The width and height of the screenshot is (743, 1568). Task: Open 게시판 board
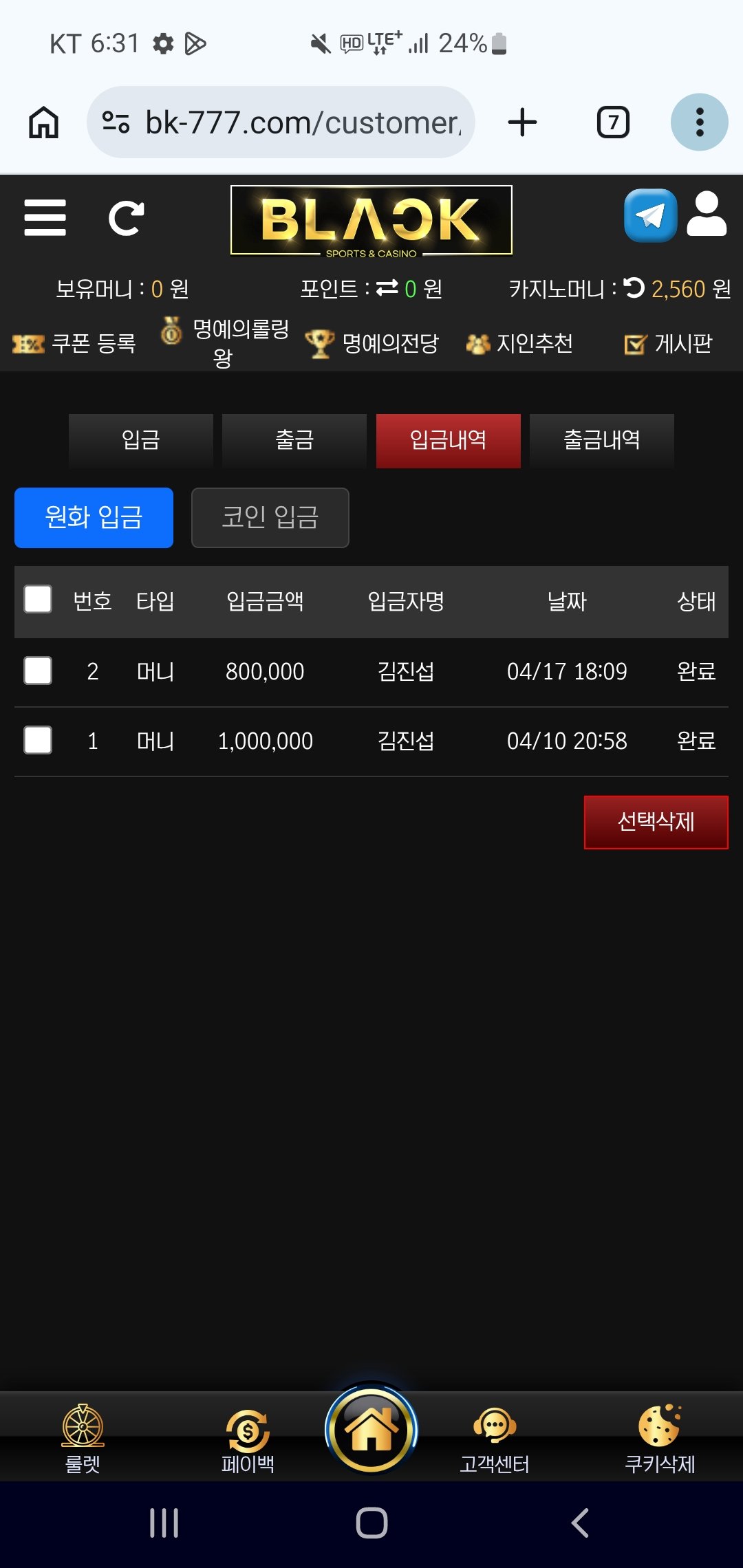(669, 343)
